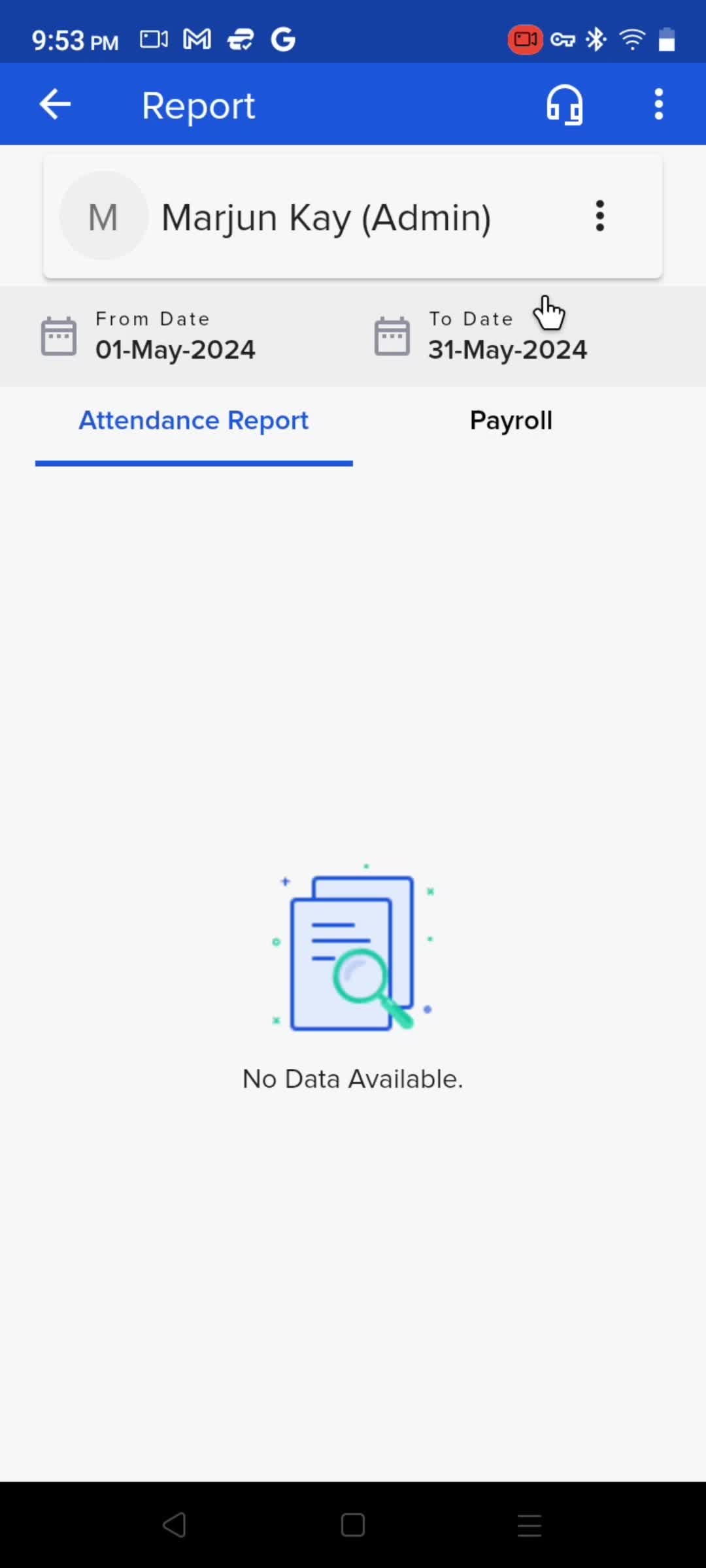Open the app bar overflow menu

click(x=658, y=105)
